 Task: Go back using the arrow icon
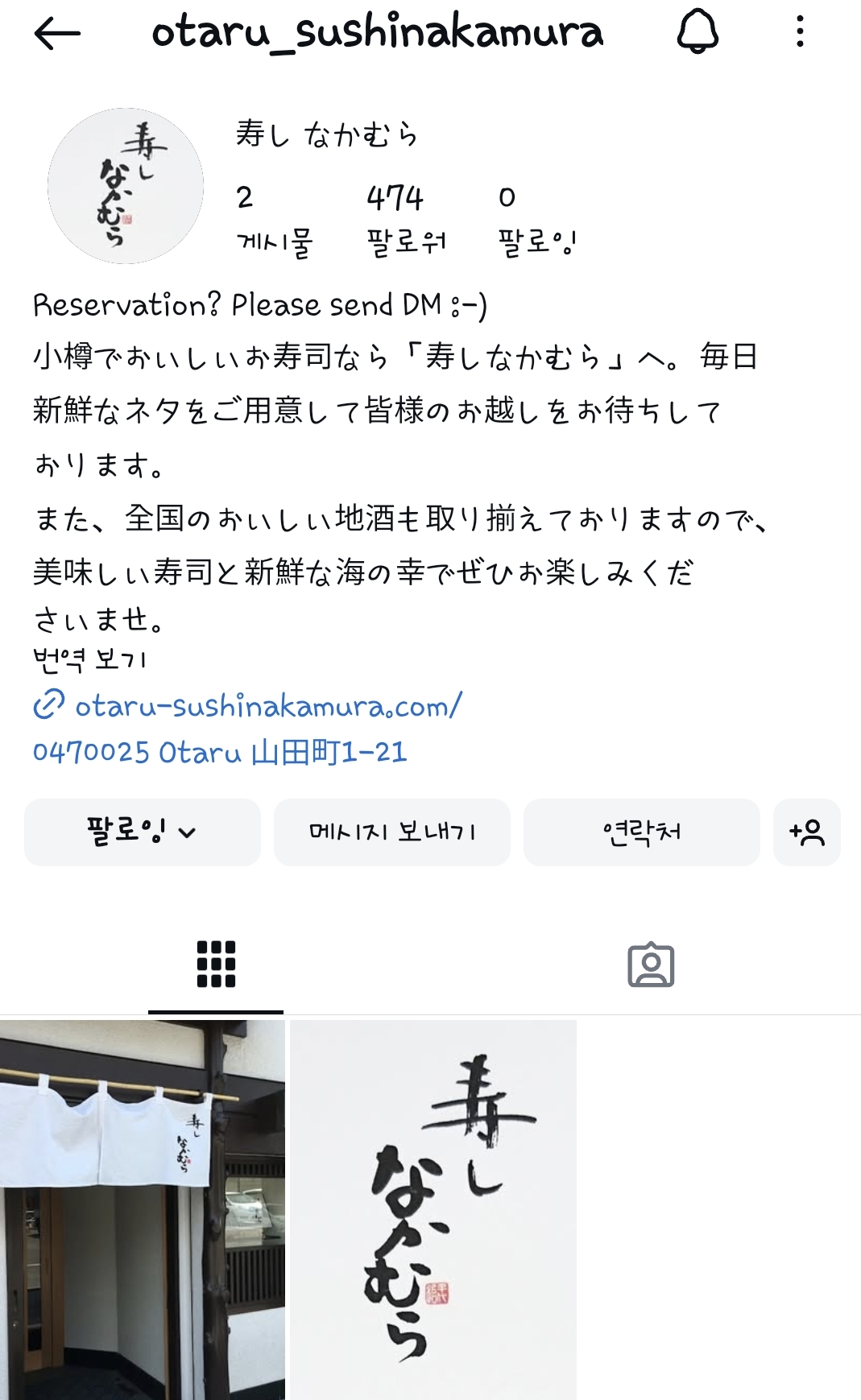(57, 33)
